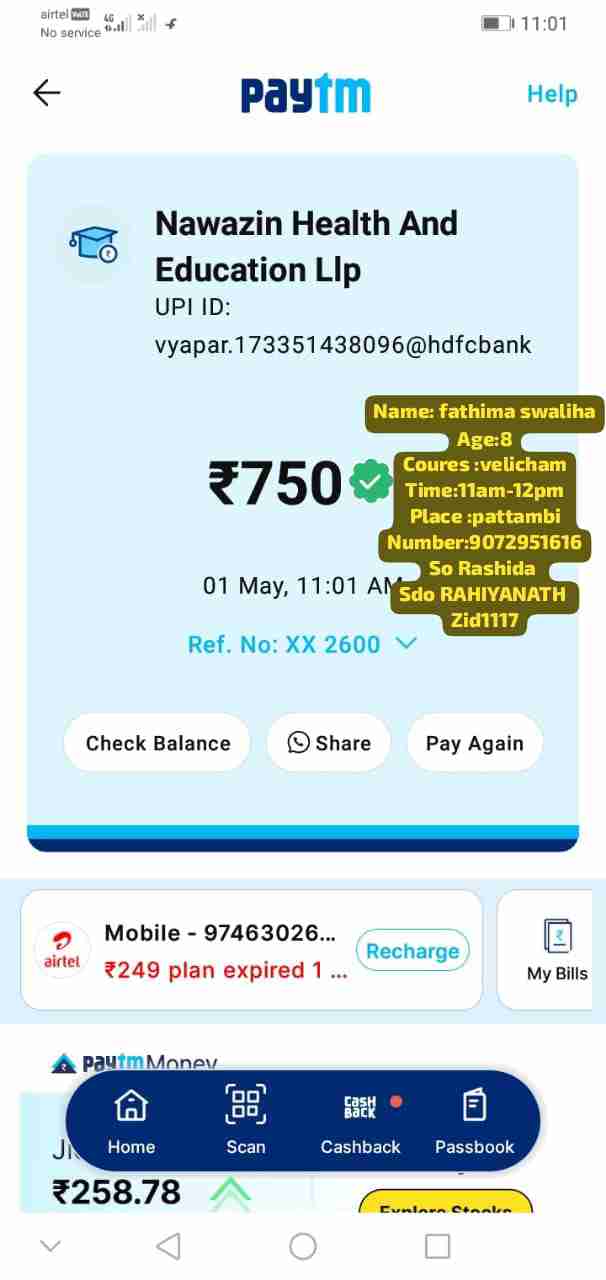Go back using the top-left arrow

pyautogui.click(x=47, y=93)
